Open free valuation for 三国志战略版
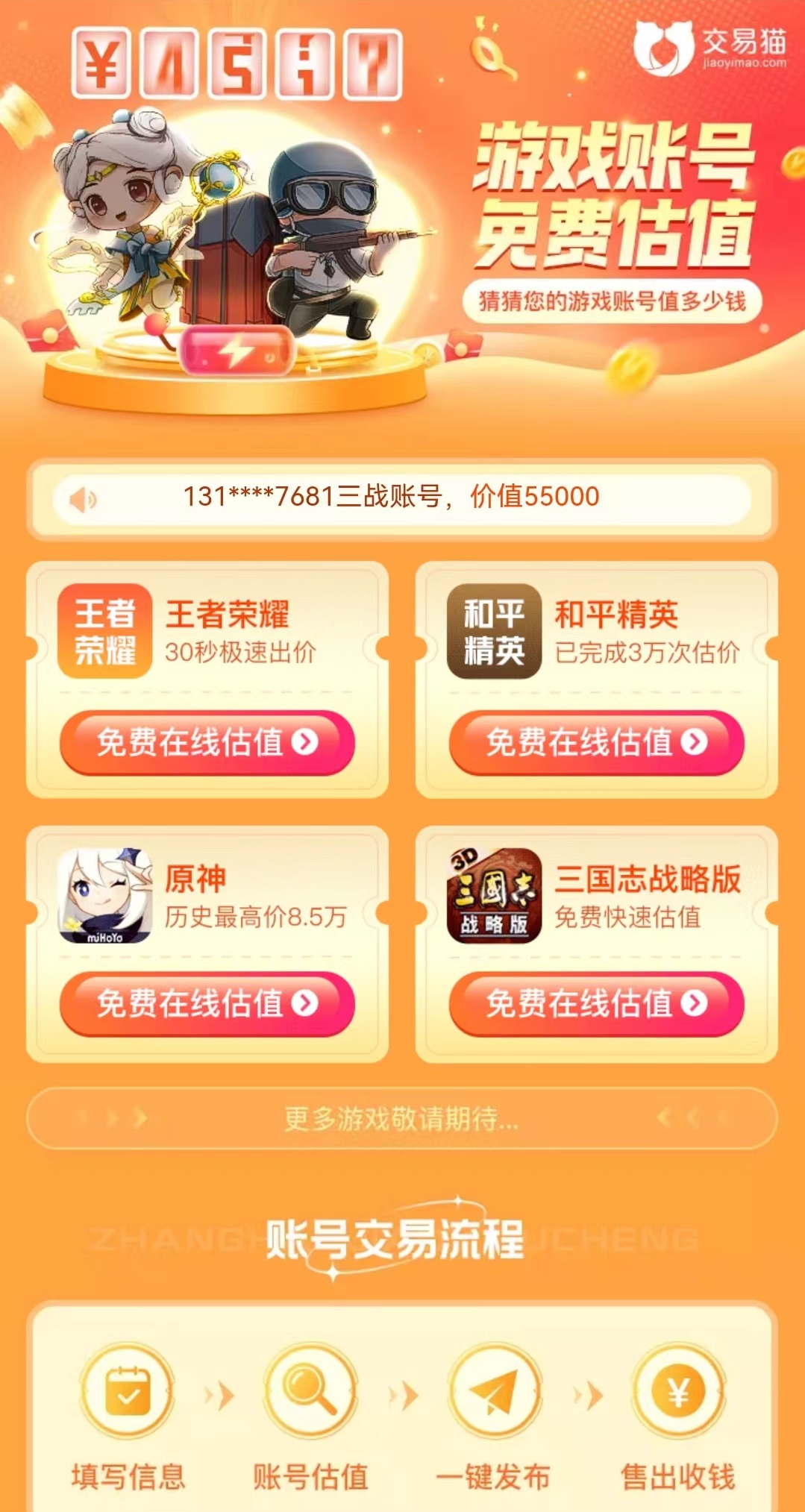The height and width of the screenshot is (1512, 805). click(596, 1003)
